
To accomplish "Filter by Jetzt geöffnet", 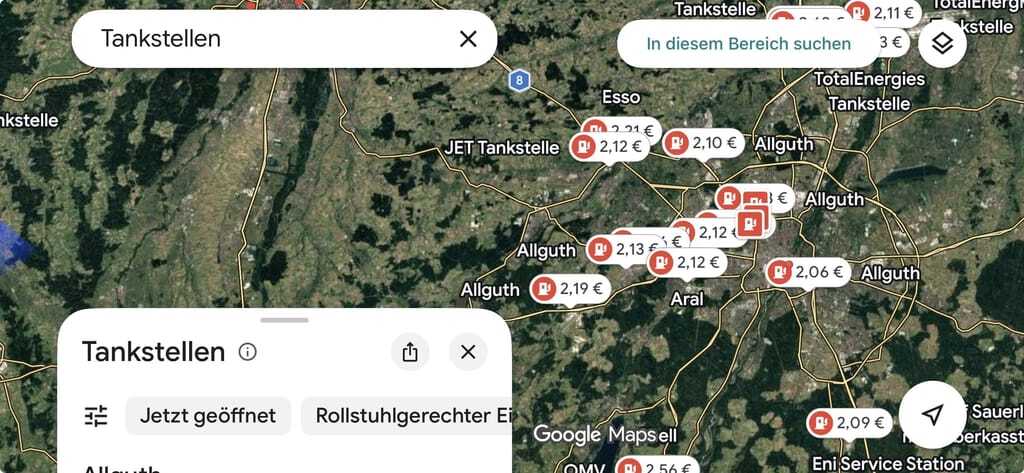I will (208, 416).
